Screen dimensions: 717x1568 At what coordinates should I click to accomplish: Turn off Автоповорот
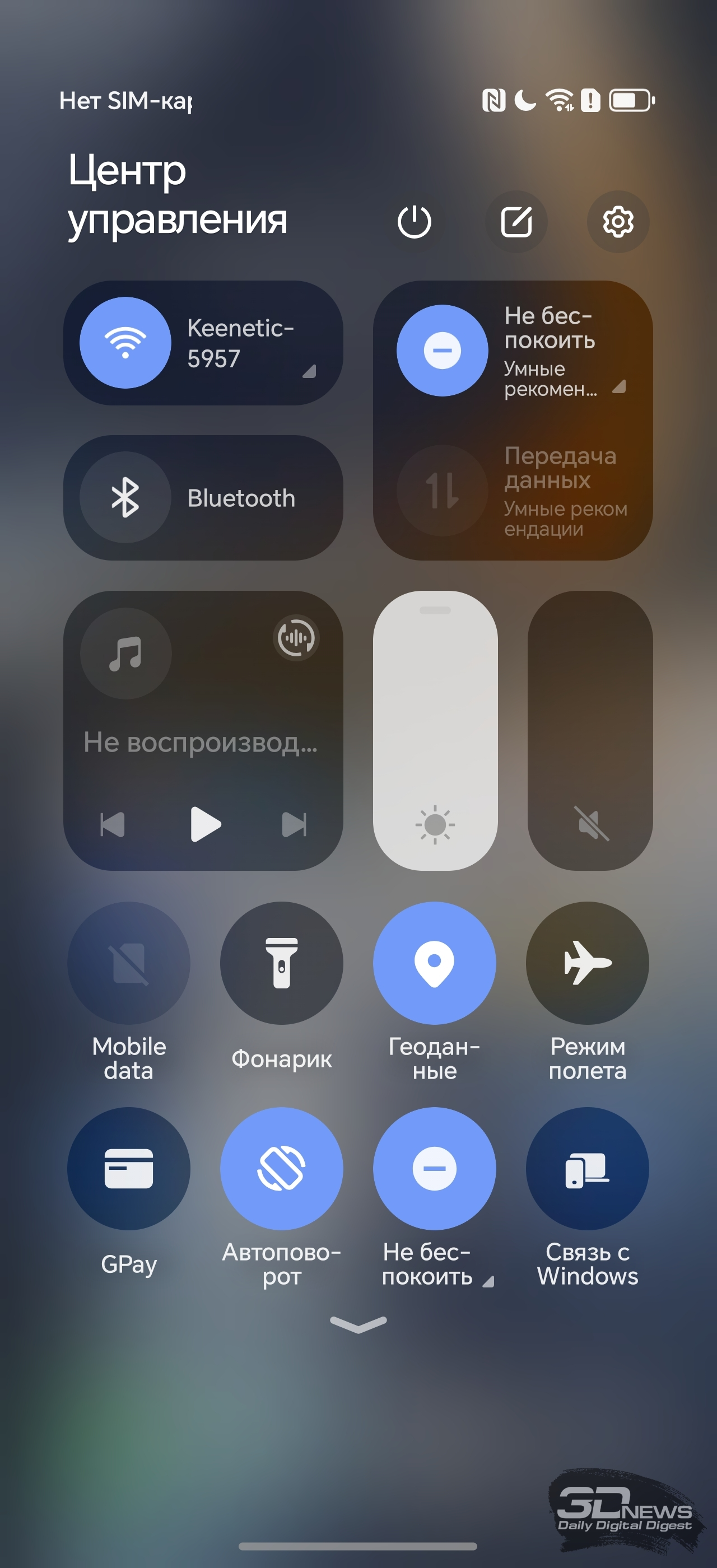pos(282,1169)
